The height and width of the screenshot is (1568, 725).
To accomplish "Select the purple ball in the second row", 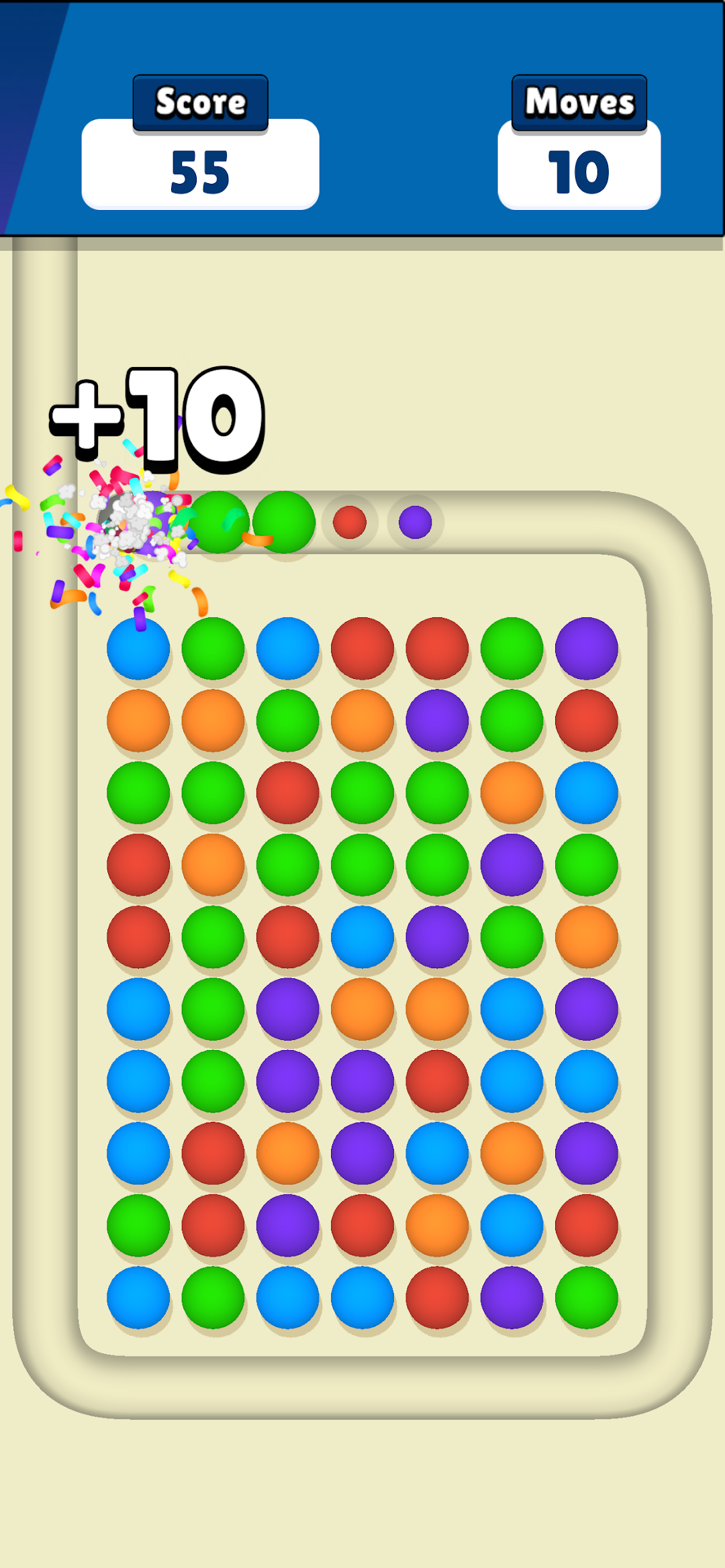I will point(437,720).
